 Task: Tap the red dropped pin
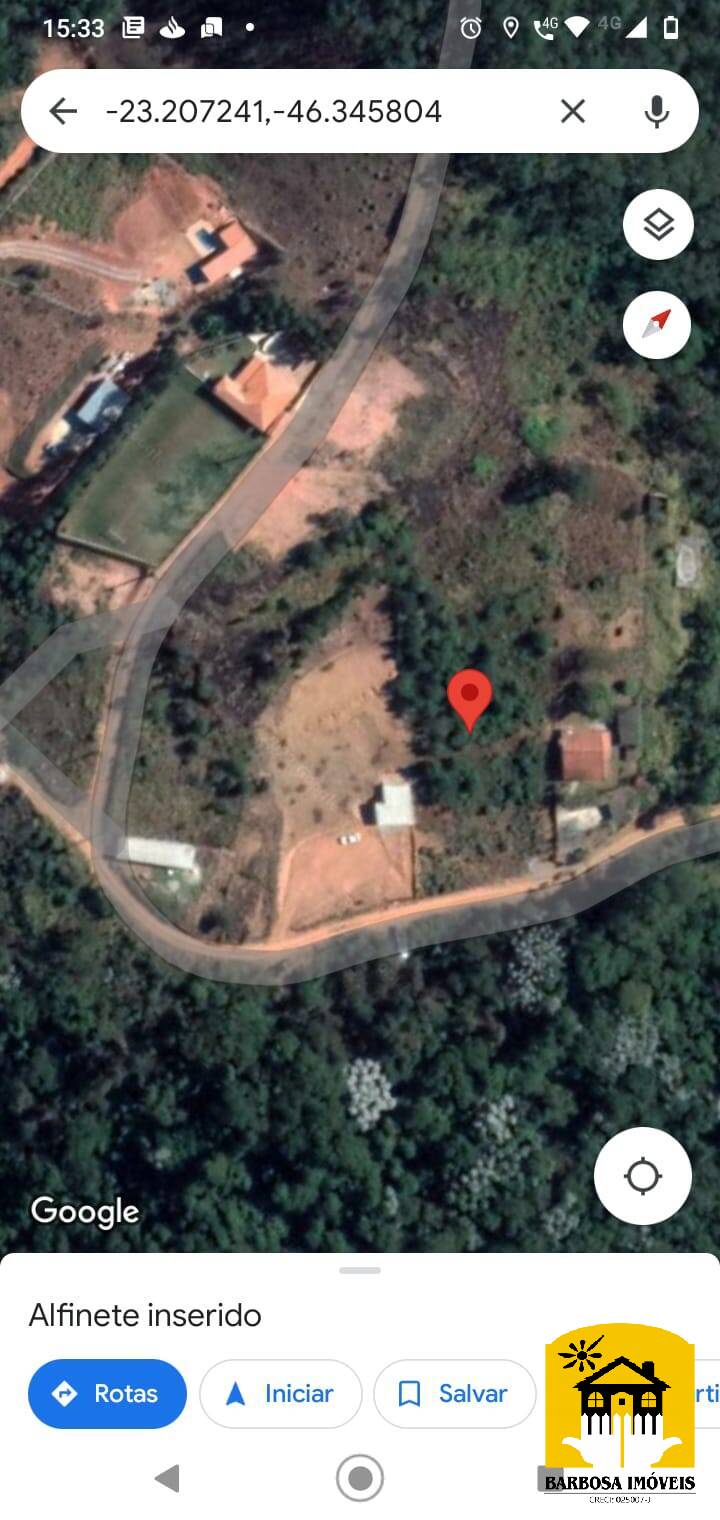(x=469, y=699)
